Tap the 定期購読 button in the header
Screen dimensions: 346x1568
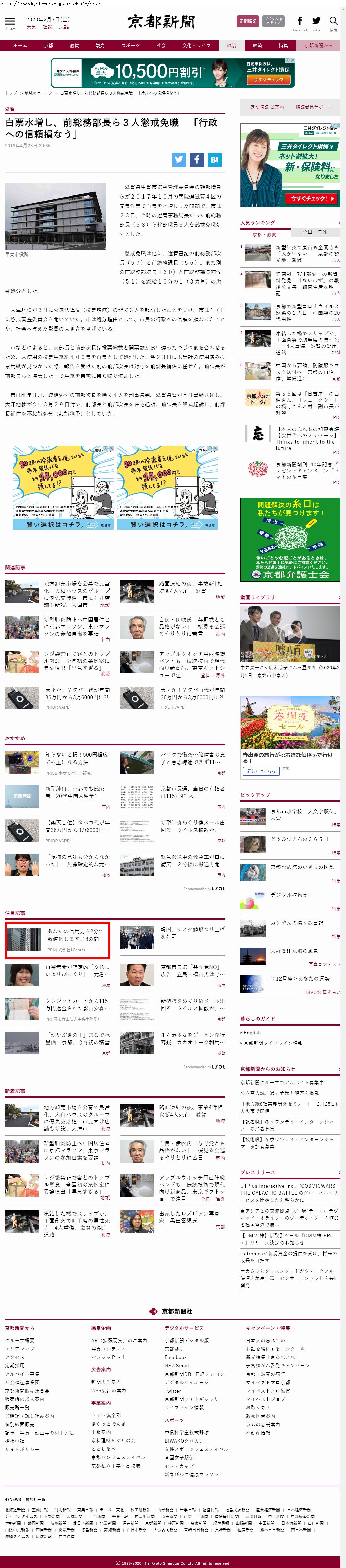(247, 21)
